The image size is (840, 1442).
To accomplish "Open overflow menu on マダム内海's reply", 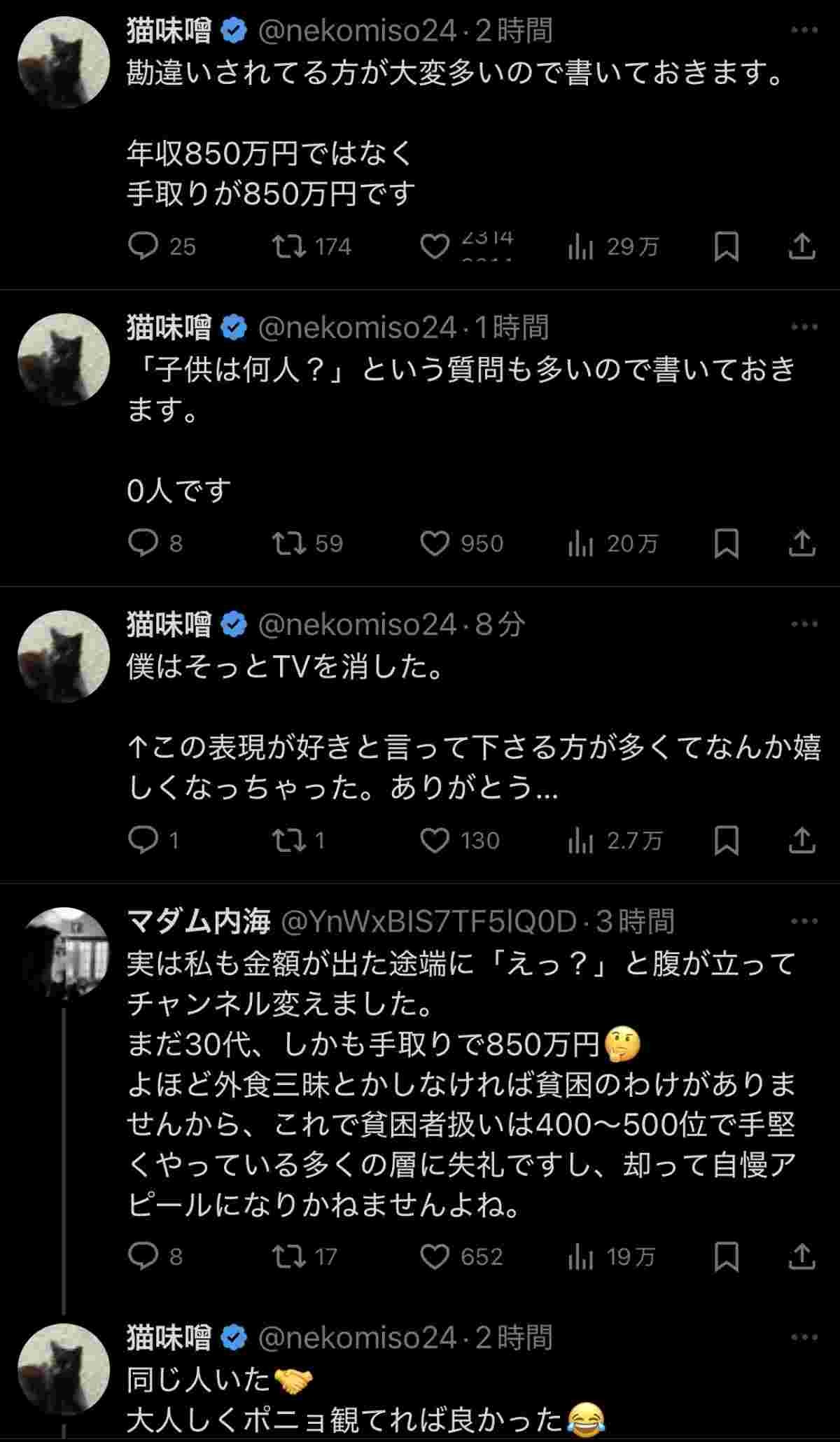I will (x=804, y=921).
